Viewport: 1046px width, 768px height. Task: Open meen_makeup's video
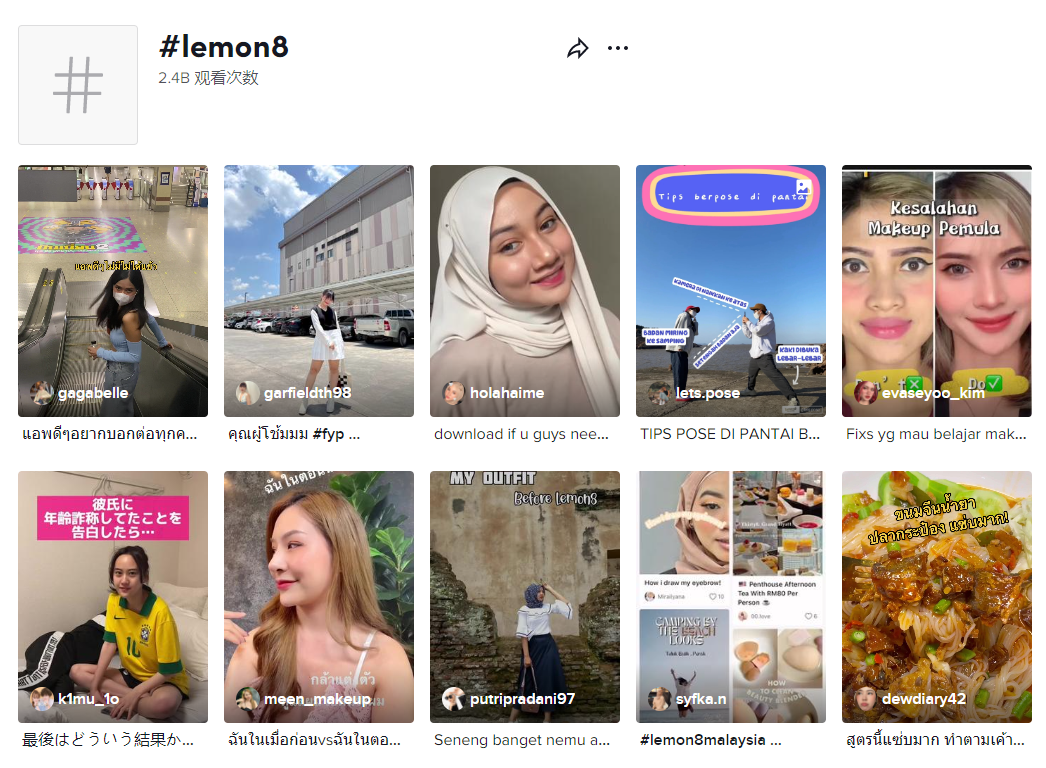pos(319,596)
